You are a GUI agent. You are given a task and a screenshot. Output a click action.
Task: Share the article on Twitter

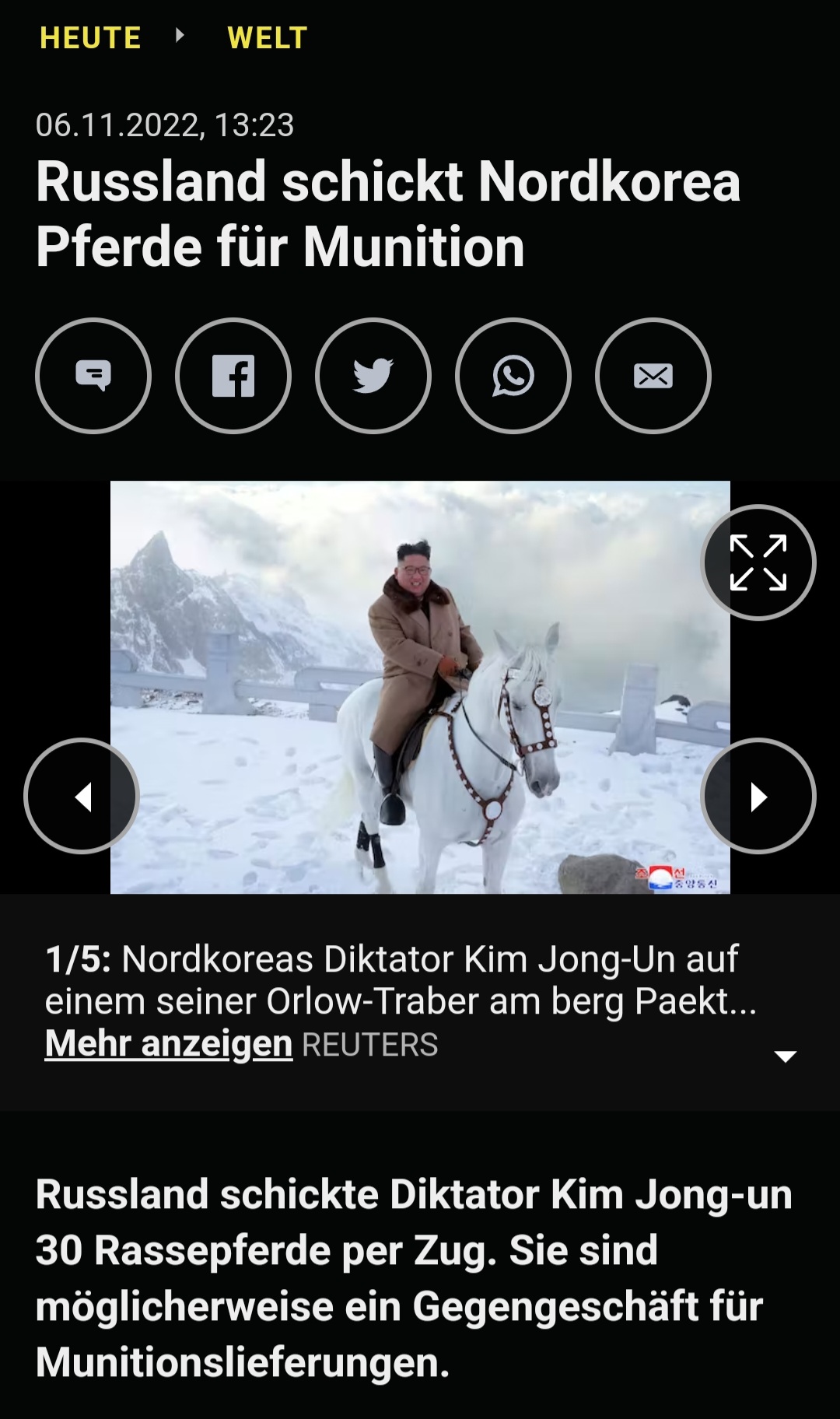point(373,376)
